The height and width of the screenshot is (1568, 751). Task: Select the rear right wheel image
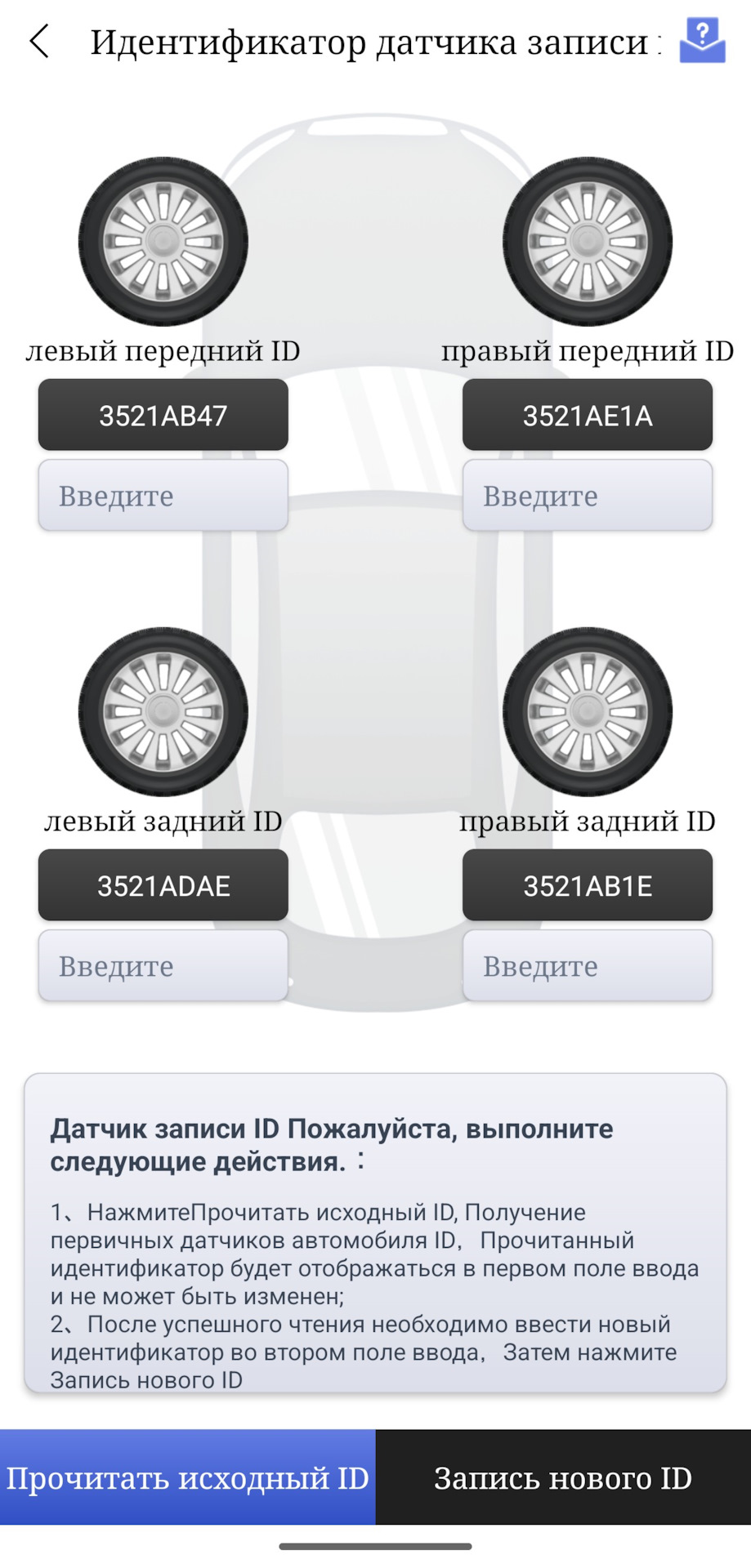pyautogui.click(x=587, y=710)
